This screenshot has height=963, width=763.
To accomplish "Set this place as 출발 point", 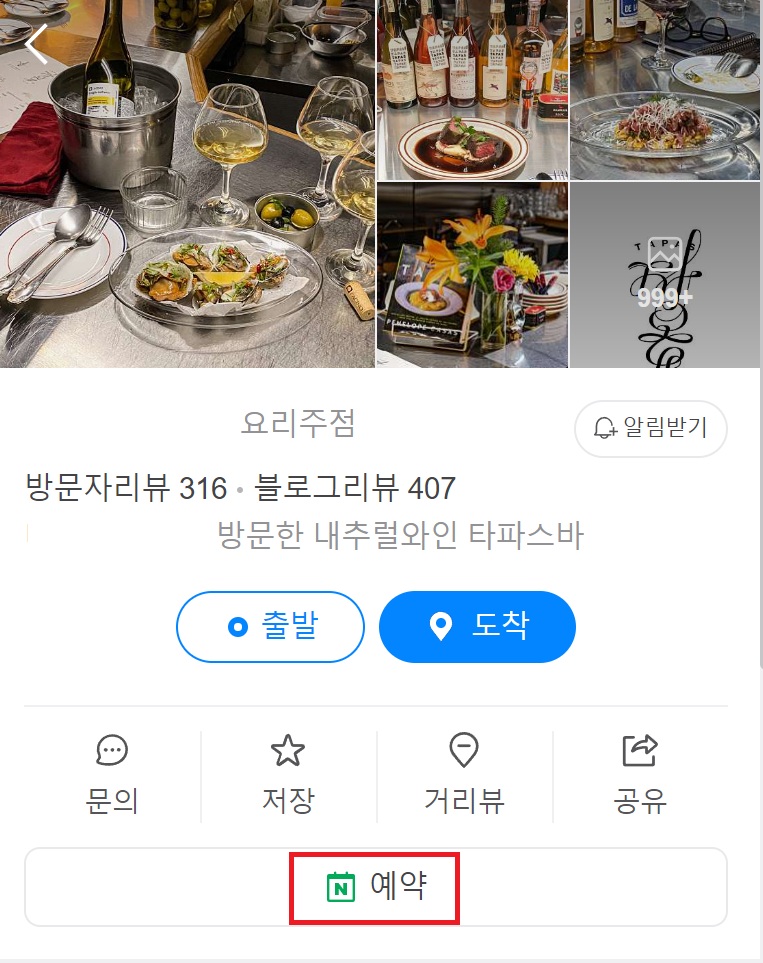I will [x=270, y=627].
